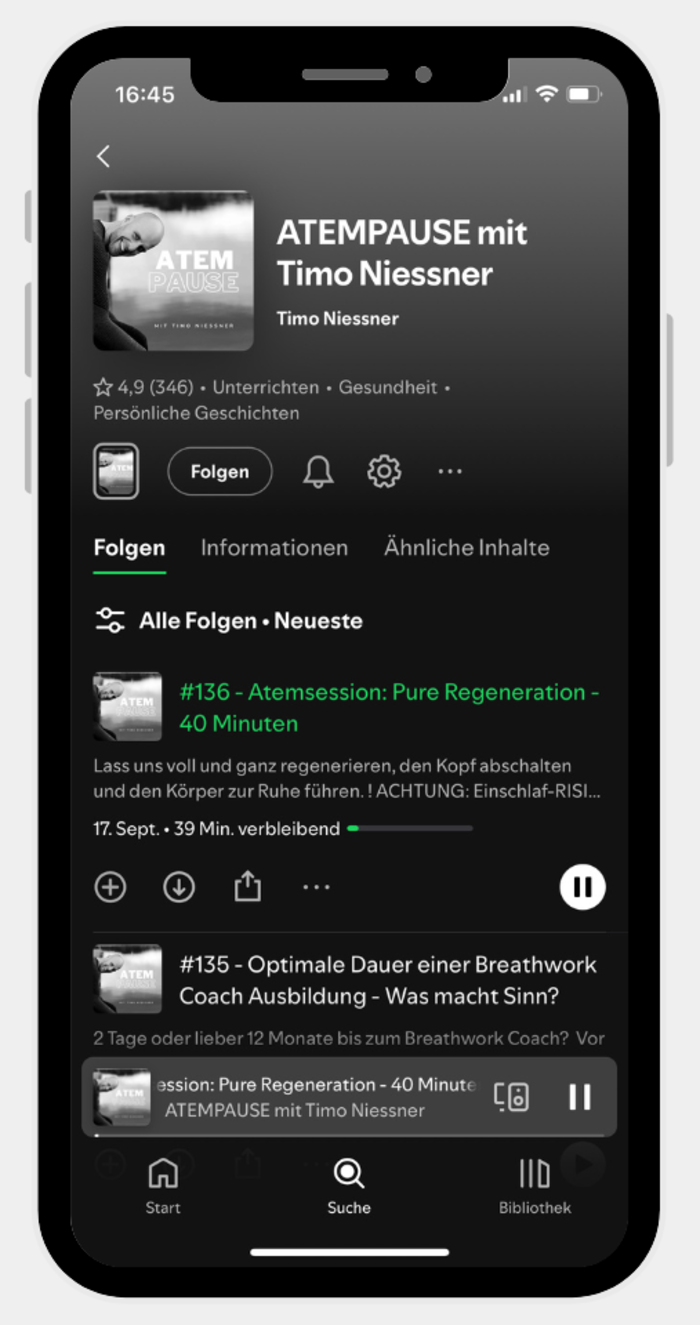Open the Bibliothek tab

tap(534, 1186)
